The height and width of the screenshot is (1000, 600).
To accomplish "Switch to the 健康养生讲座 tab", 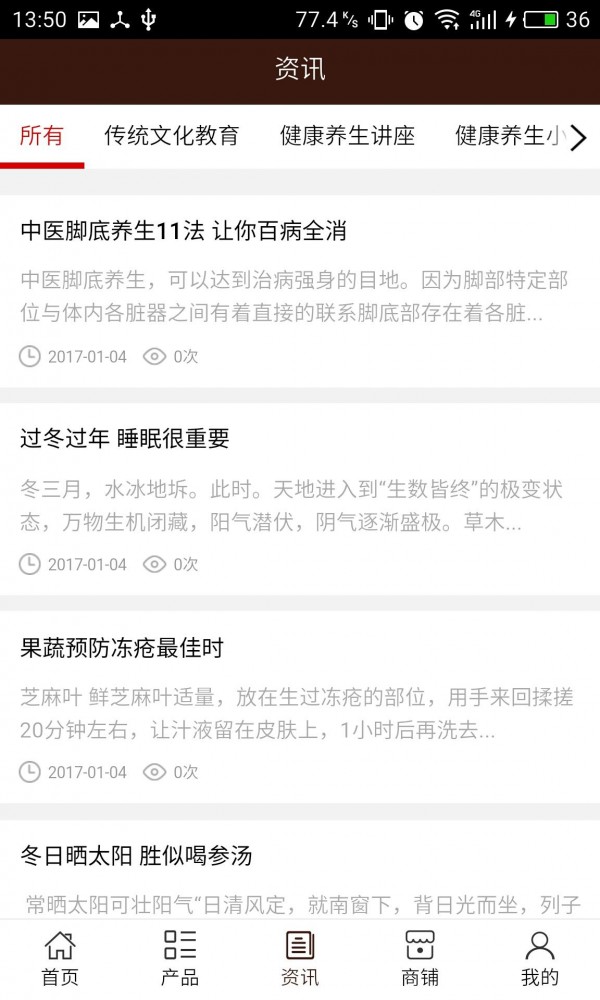I will pos(347,137).
